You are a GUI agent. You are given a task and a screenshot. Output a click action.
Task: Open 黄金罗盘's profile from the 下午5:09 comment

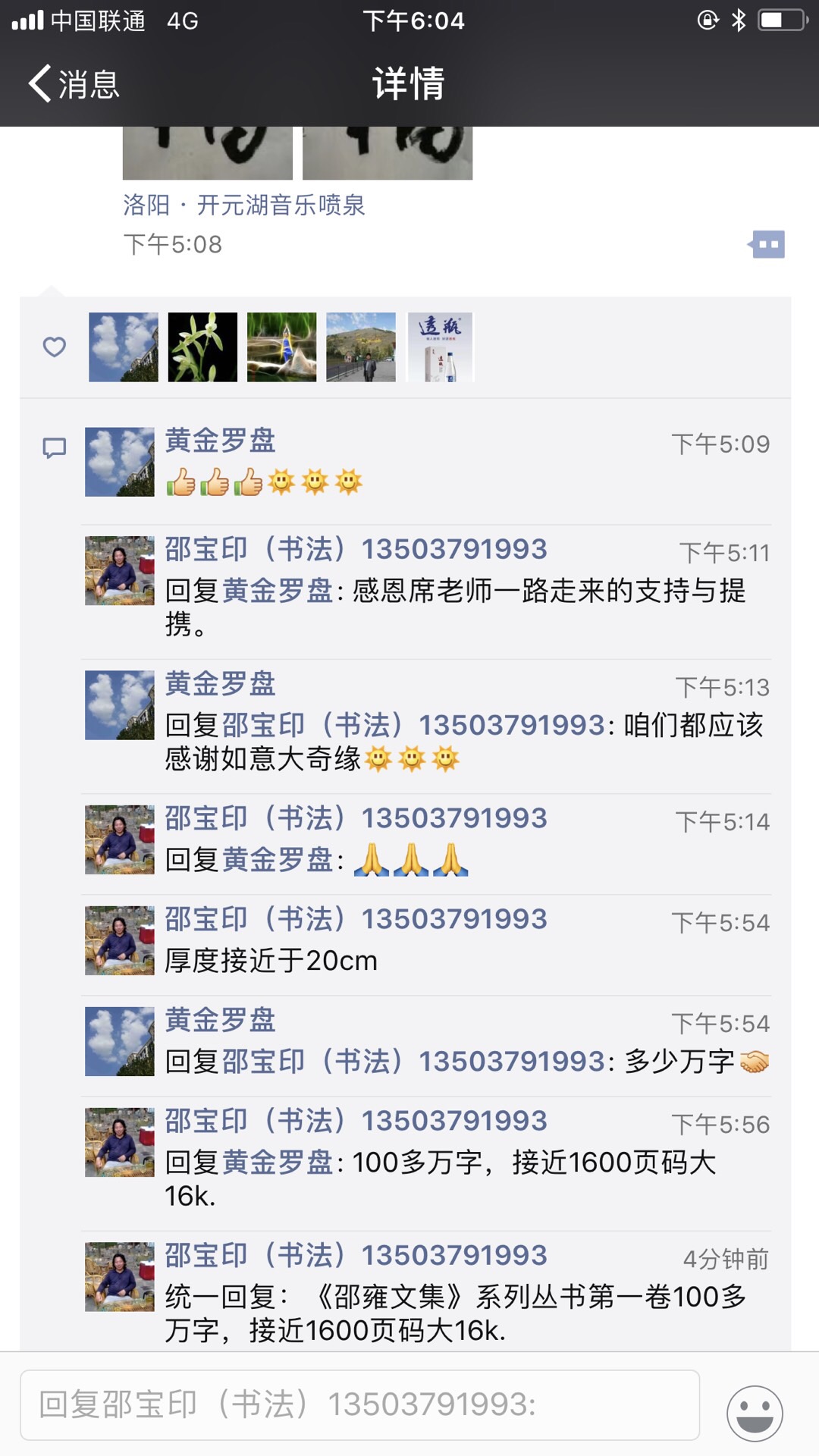coord(221,441)
